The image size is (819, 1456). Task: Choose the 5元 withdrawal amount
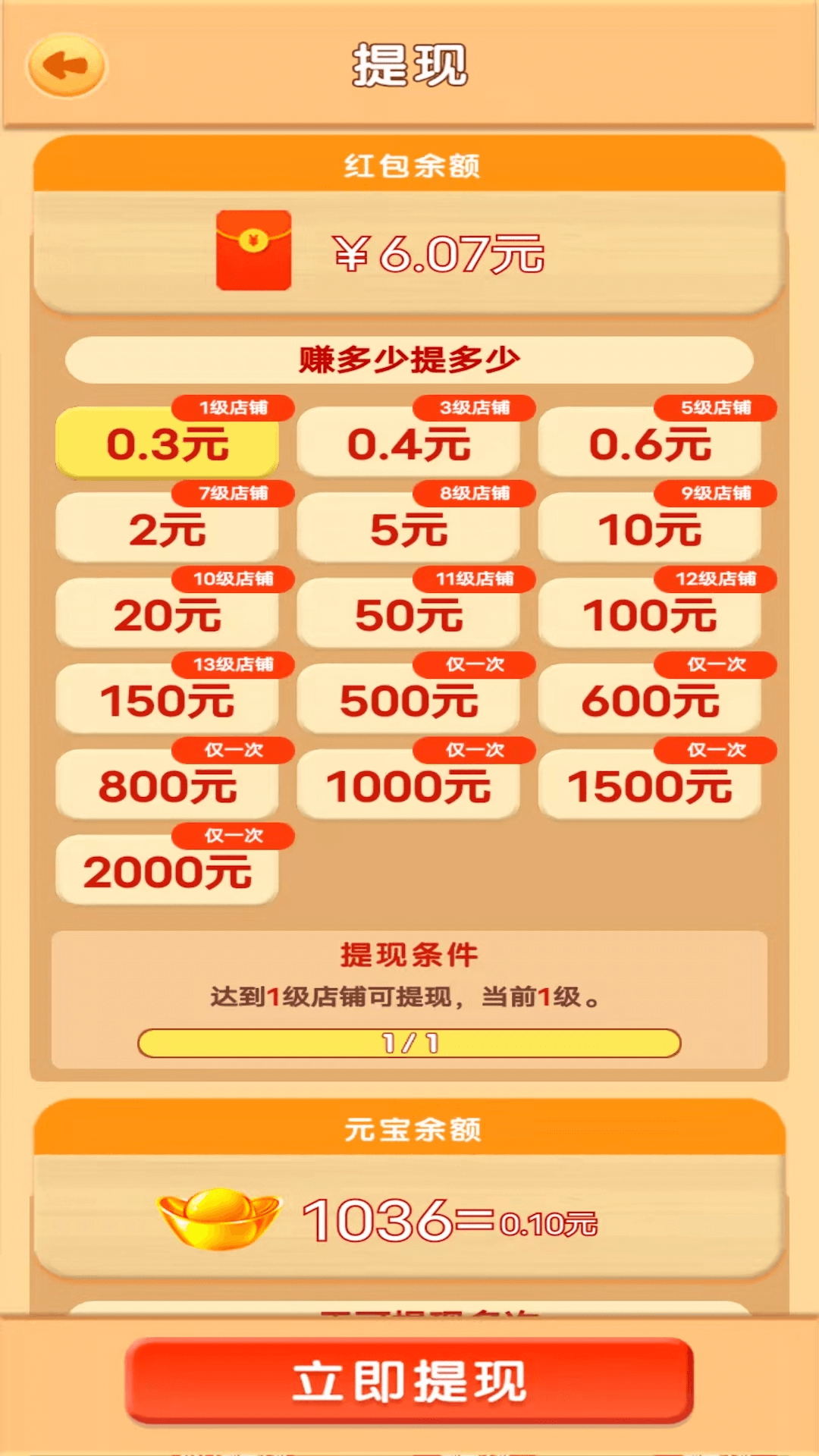pyautogui.click(x=409, y=529)
